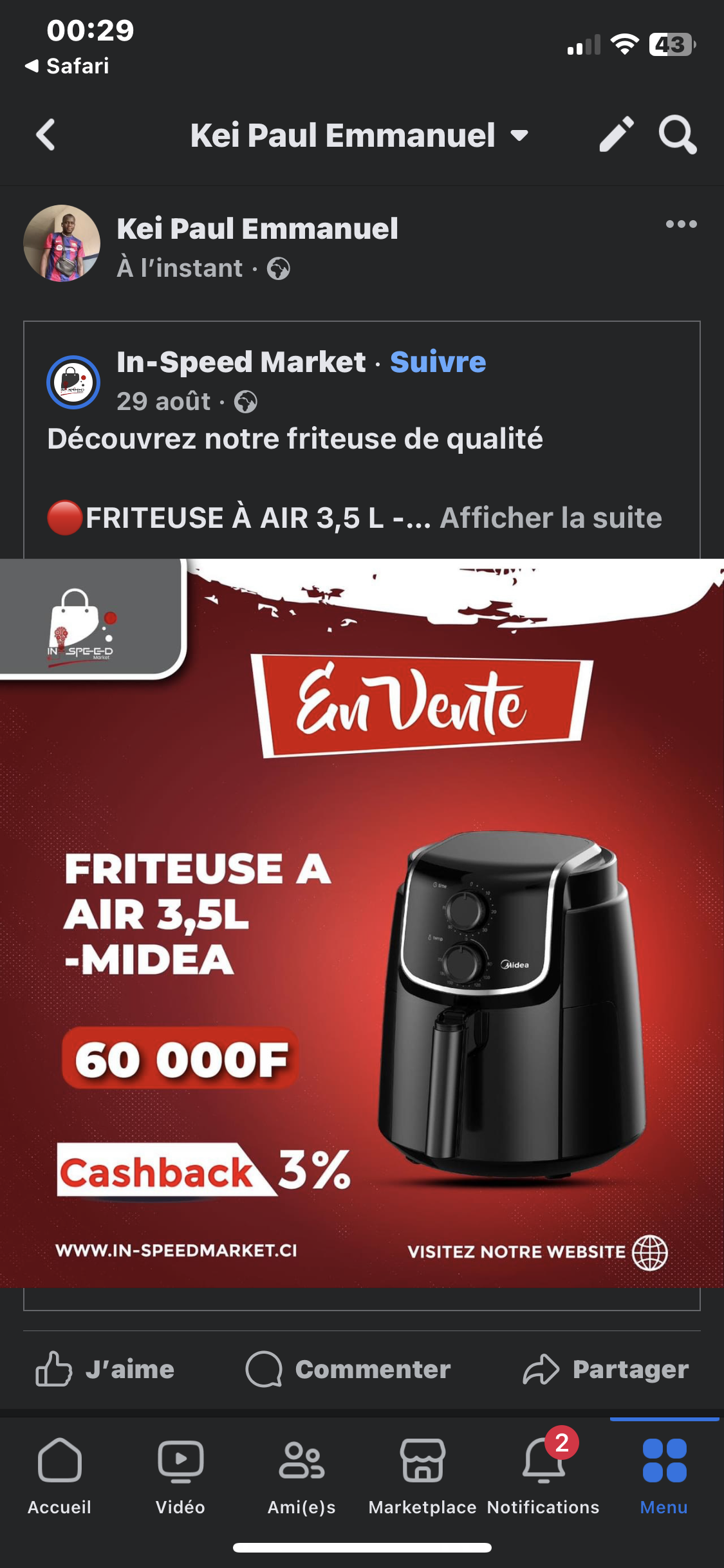Tap the pencil edit icon
The height and width of the screenshot is (1568, 724).
pyautogui.click(x=616, y=135)
